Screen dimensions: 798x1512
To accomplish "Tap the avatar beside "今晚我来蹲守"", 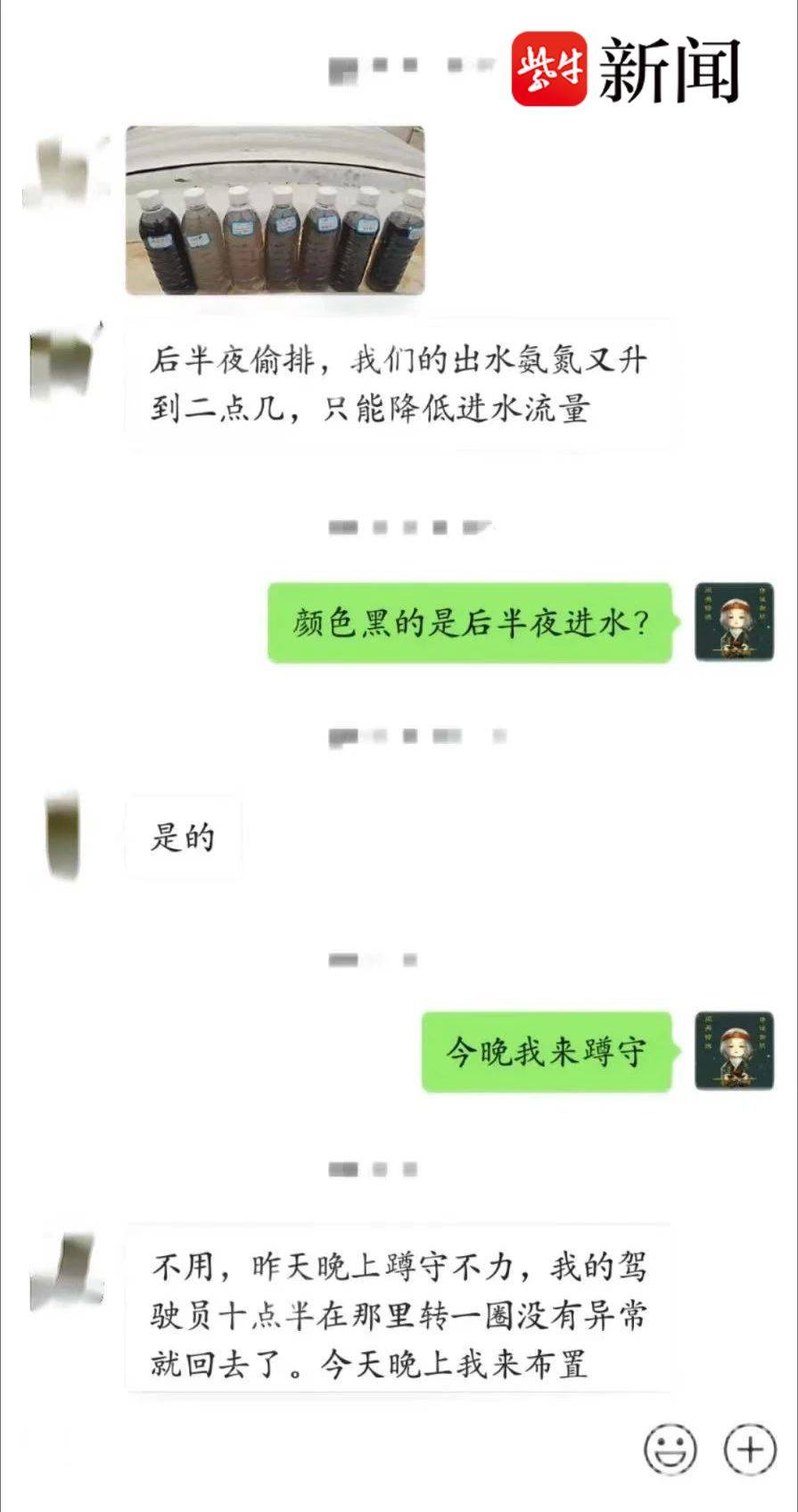I will [733, 1051].
